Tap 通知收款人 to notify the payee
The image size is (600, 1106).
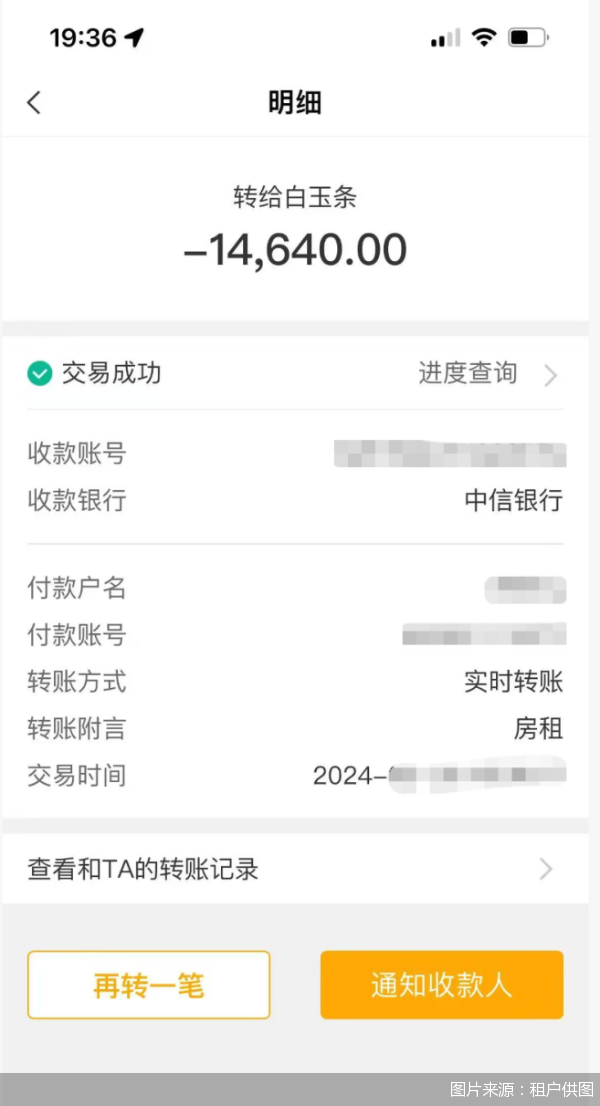click(441, 986)
